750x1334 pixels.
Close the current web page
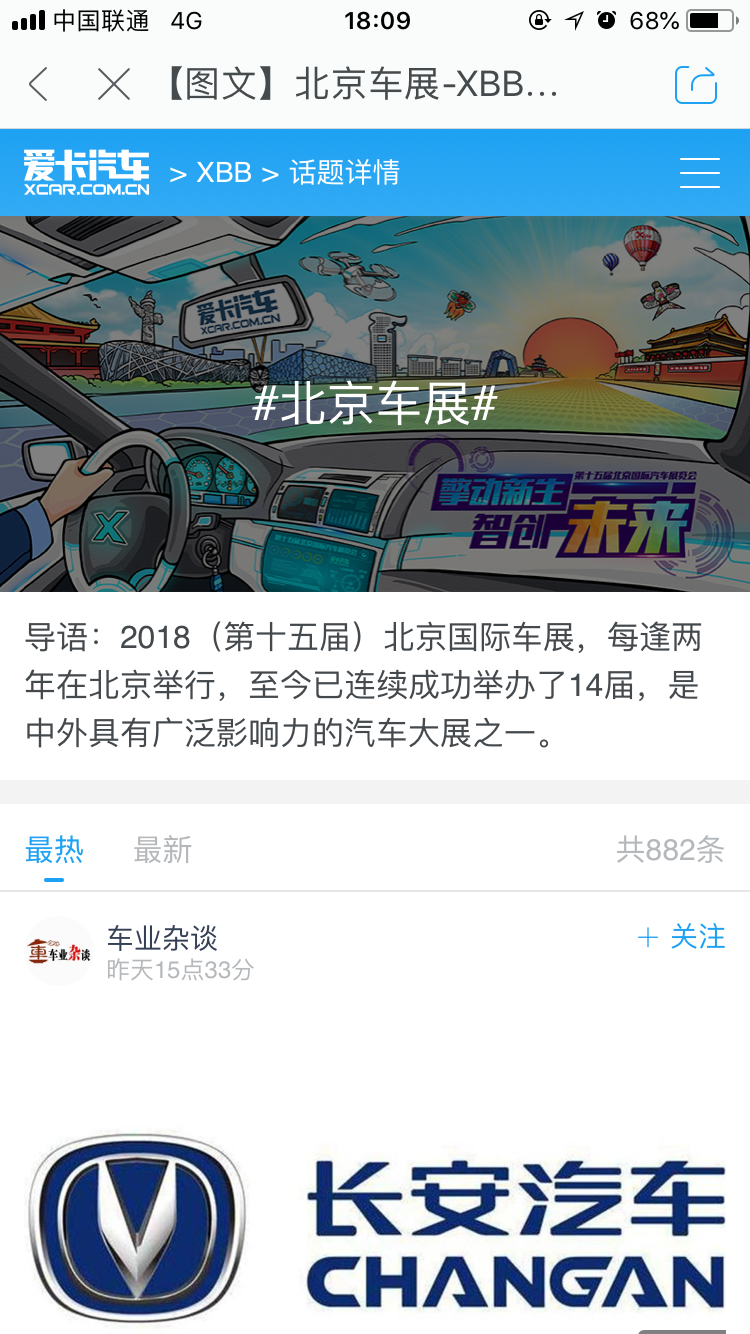click(x=113, y=85)
